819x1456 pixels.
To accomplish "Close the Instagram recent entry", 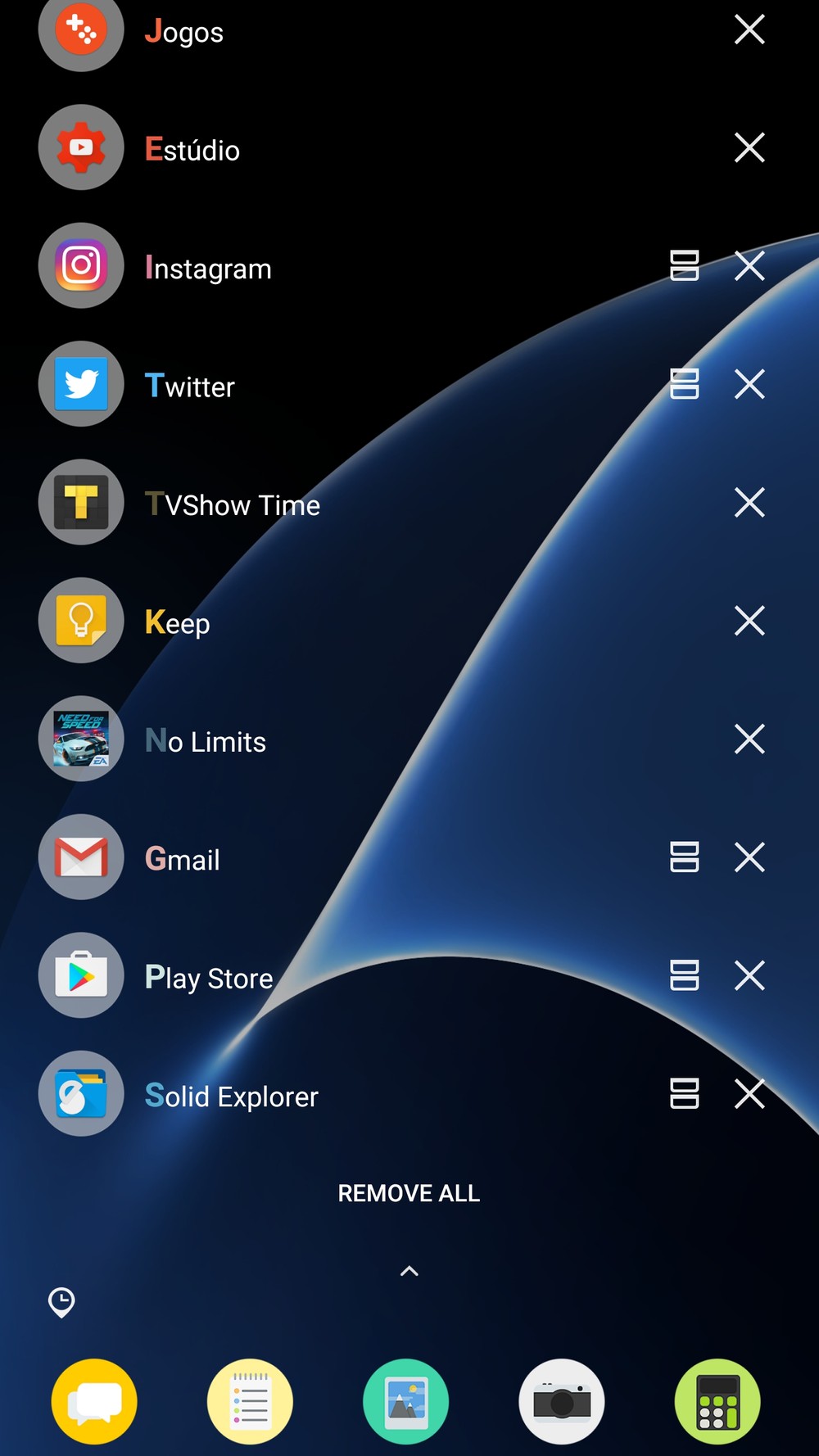I will pyautogui.click(x=749, y=265).
